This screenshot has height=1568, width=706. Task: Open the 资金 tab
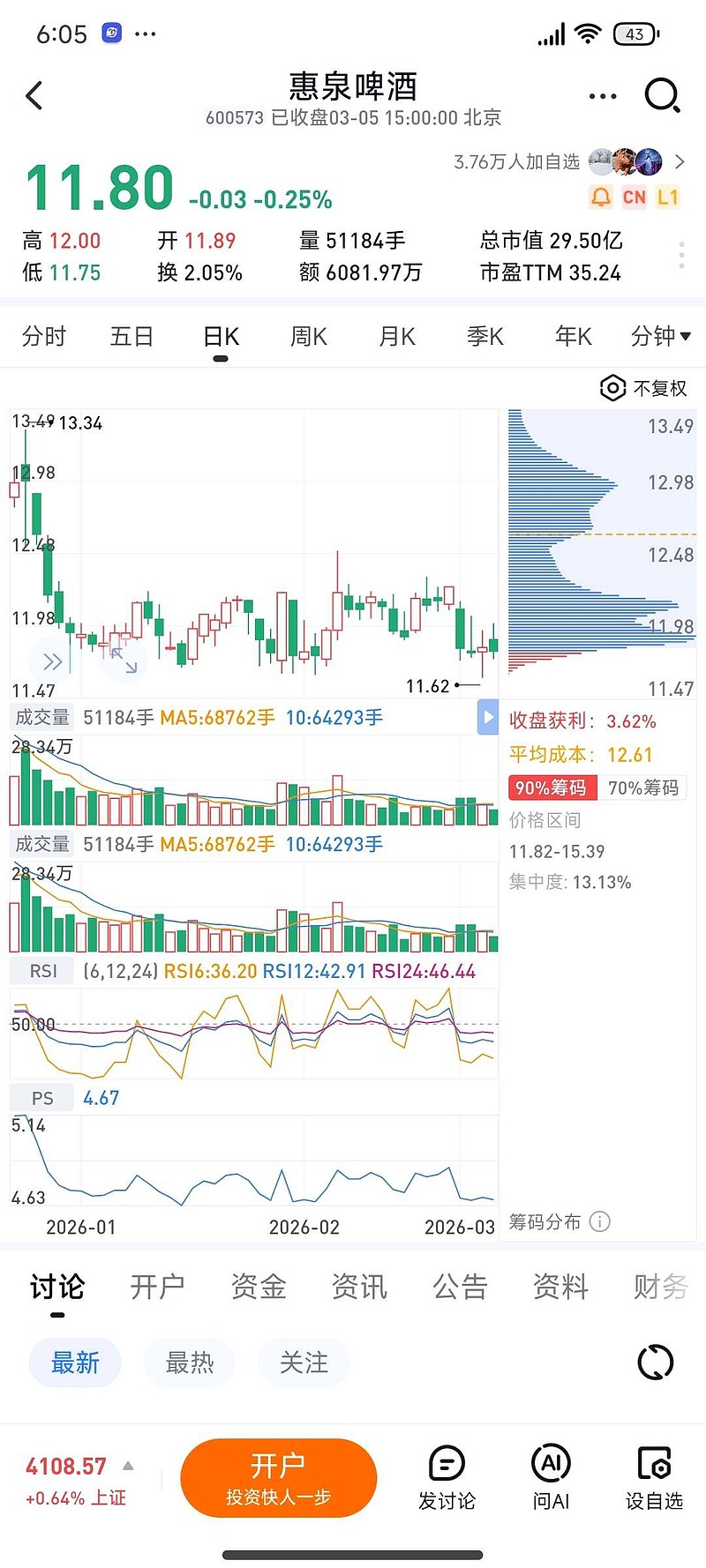point(259,1287)
